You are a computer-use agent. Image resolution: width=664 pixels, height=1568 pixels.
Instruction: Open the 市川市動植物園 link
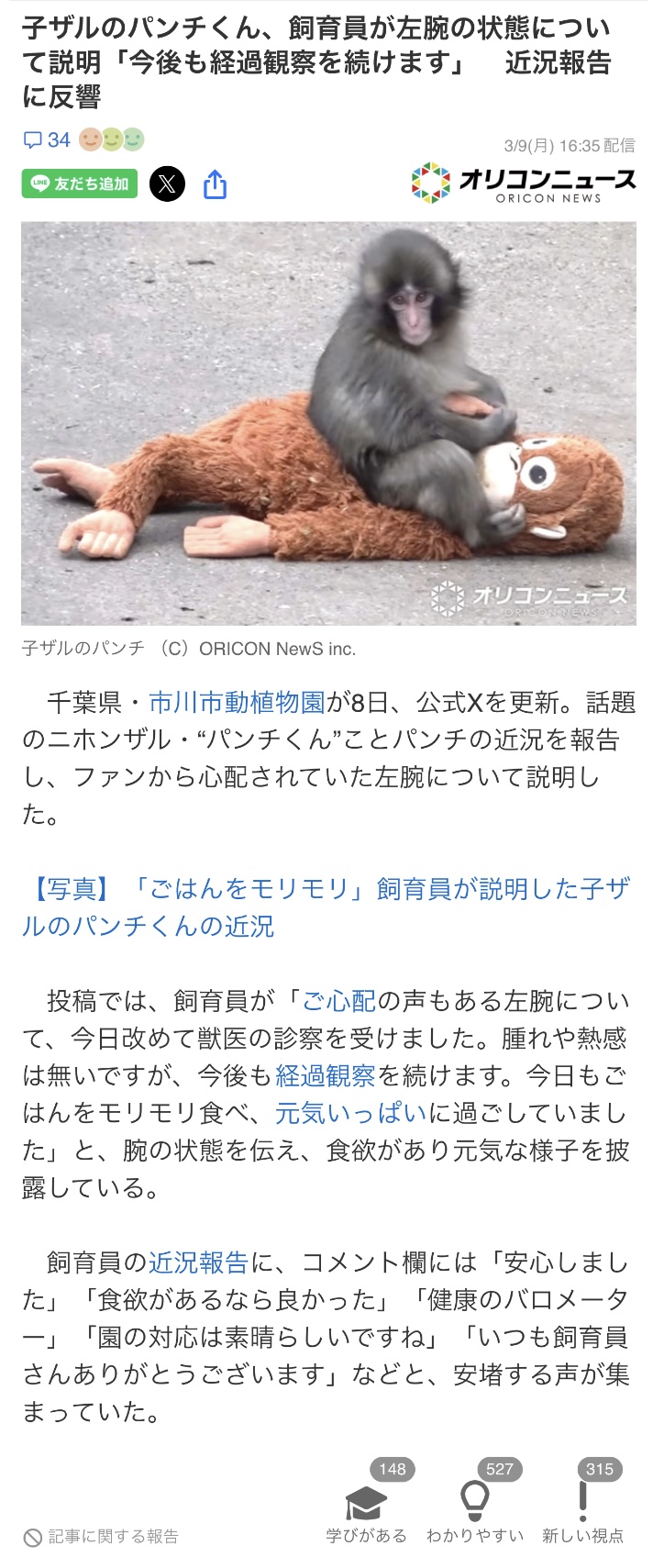(237, 703)
